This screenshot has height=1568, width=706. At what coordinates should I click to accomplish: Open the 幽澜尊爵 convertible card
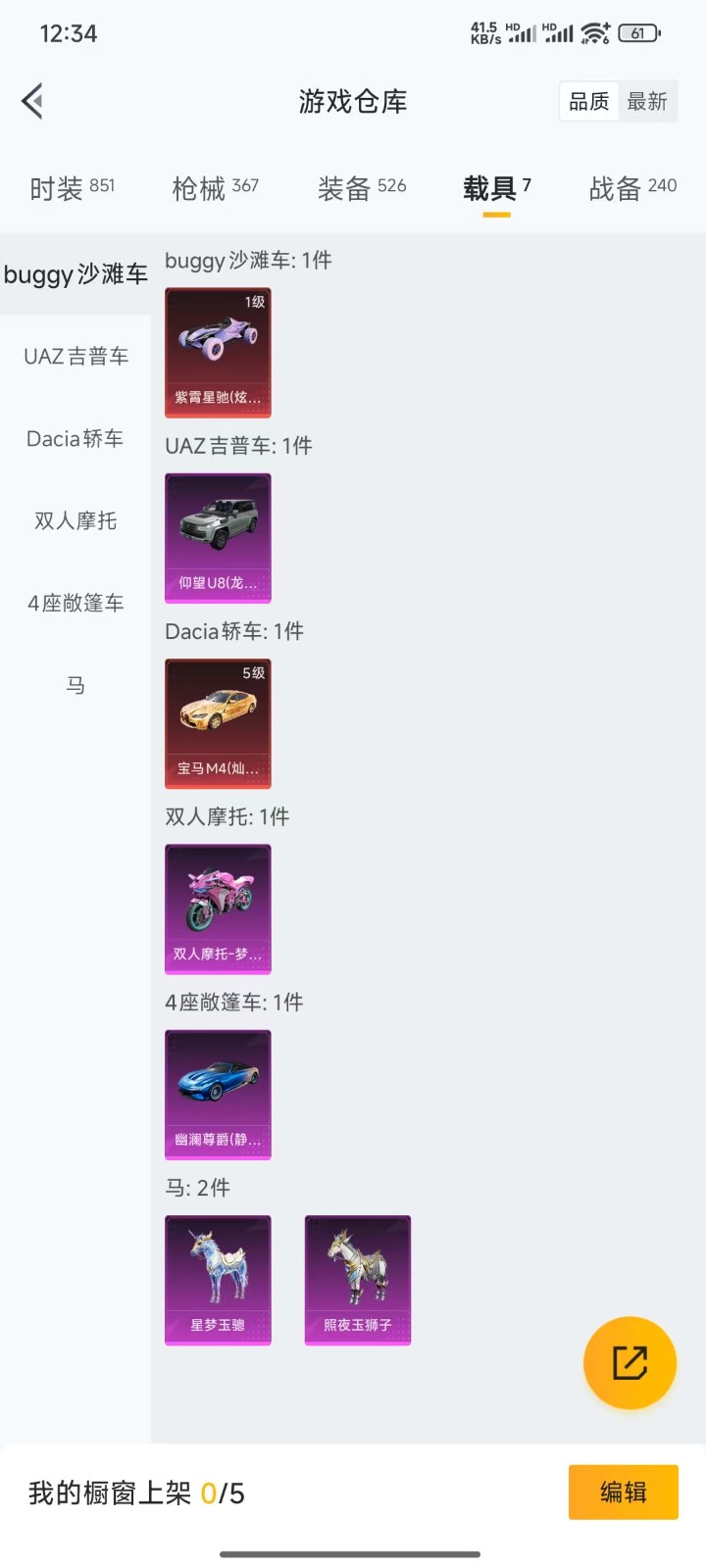(x=218, y=1095)
